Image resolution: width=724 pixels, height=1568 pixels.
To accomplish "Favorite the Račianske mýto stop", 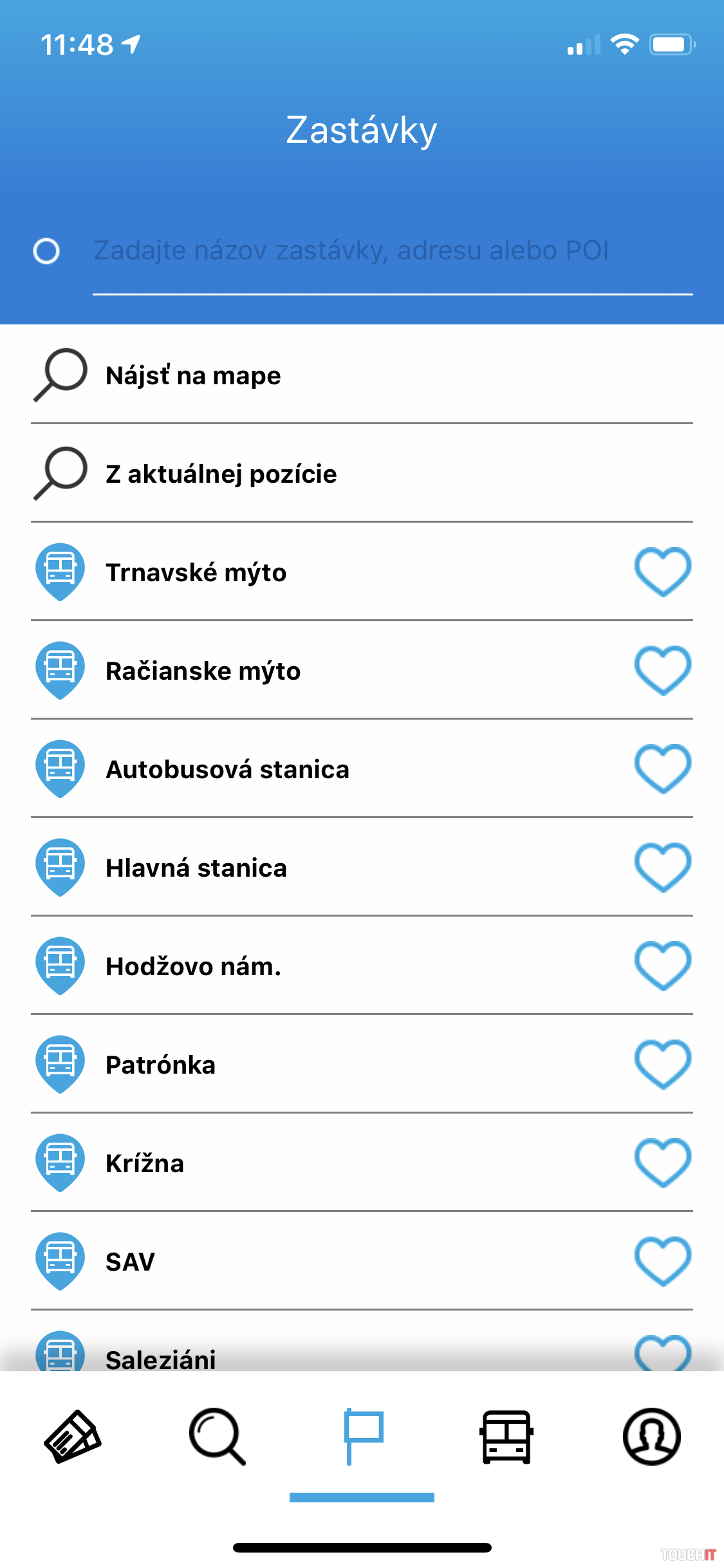I will pos(662,670).
